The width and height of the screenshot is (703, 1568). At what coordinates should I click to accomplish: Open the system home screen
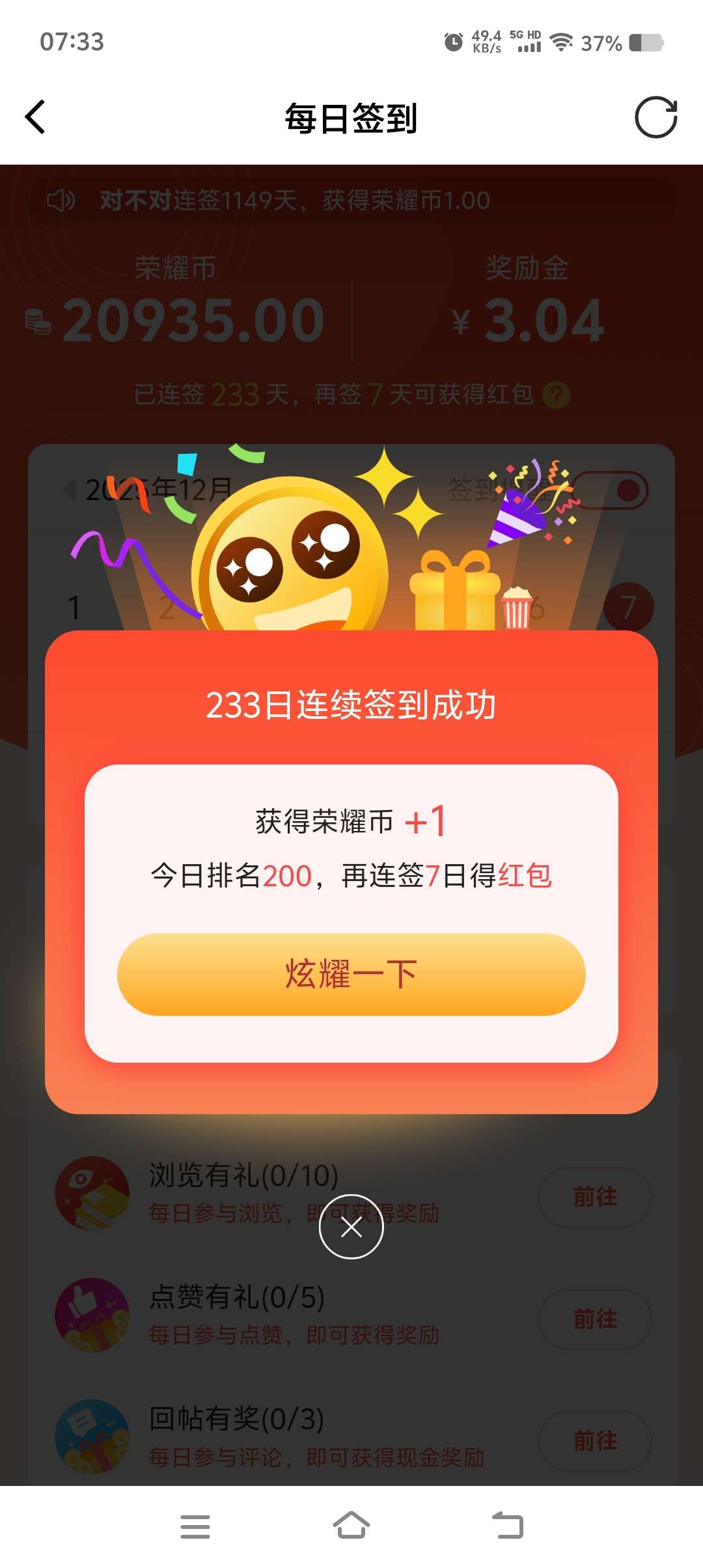click(x=351, y=1525)
